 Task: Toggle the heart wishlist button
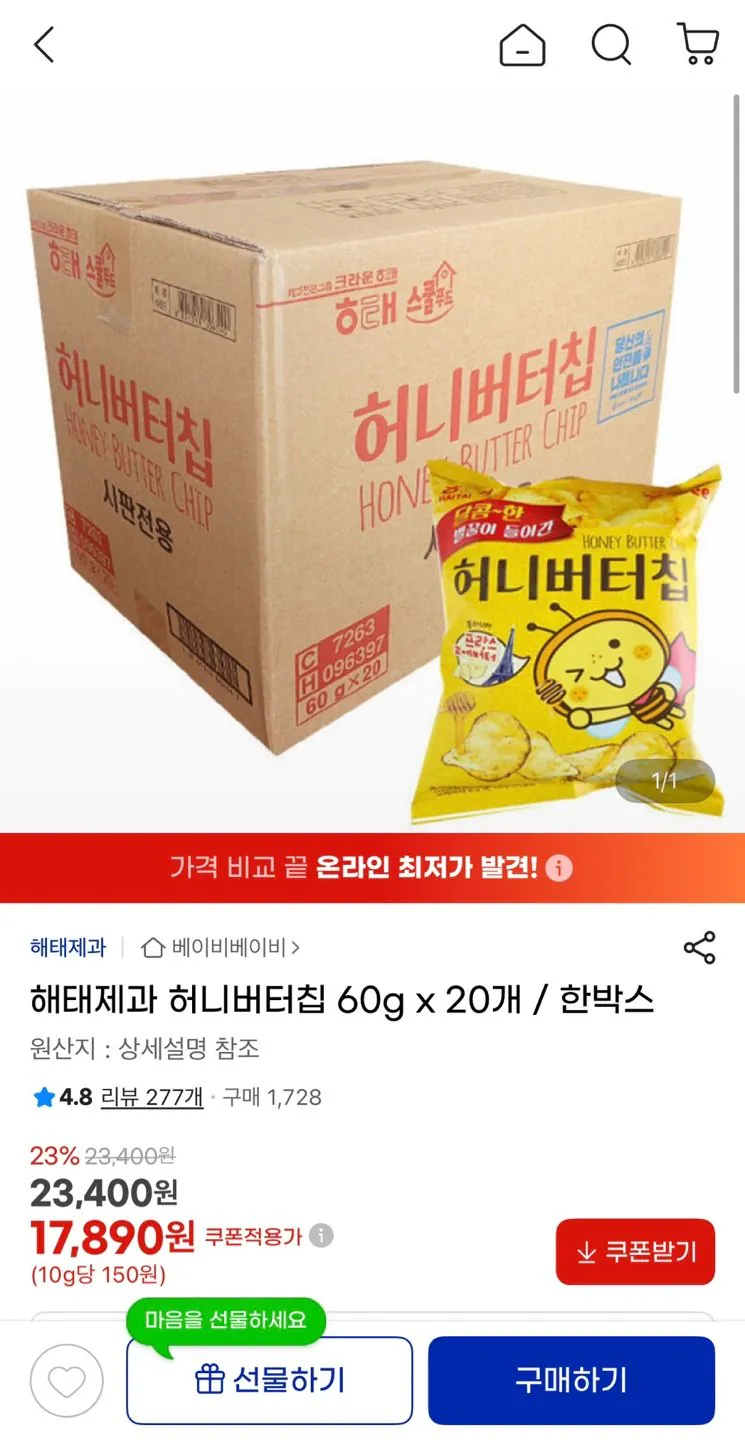66,1378
